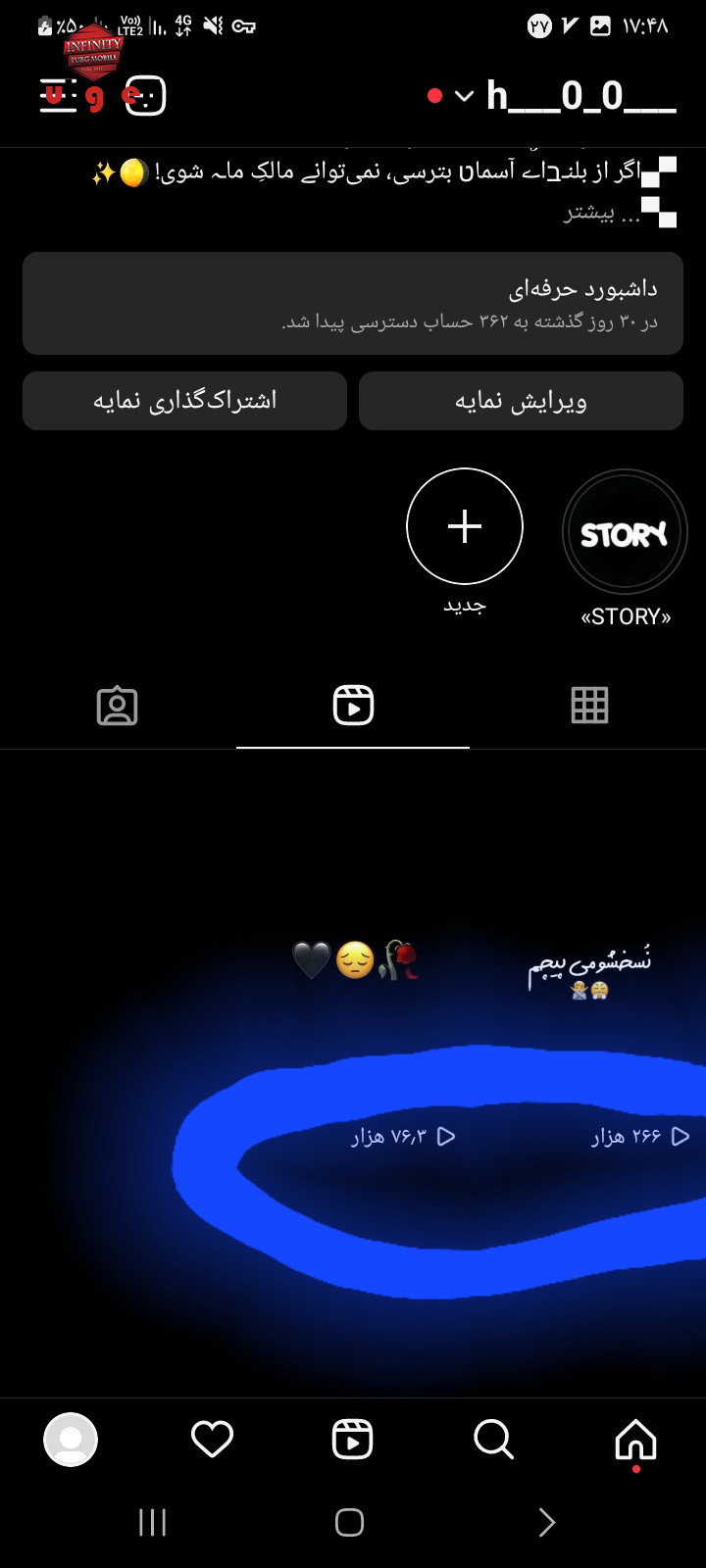
Task: Tap اشتراک‌گذاری نمایه to share profile
Action: pyautogui.click(x=184, y=401)
